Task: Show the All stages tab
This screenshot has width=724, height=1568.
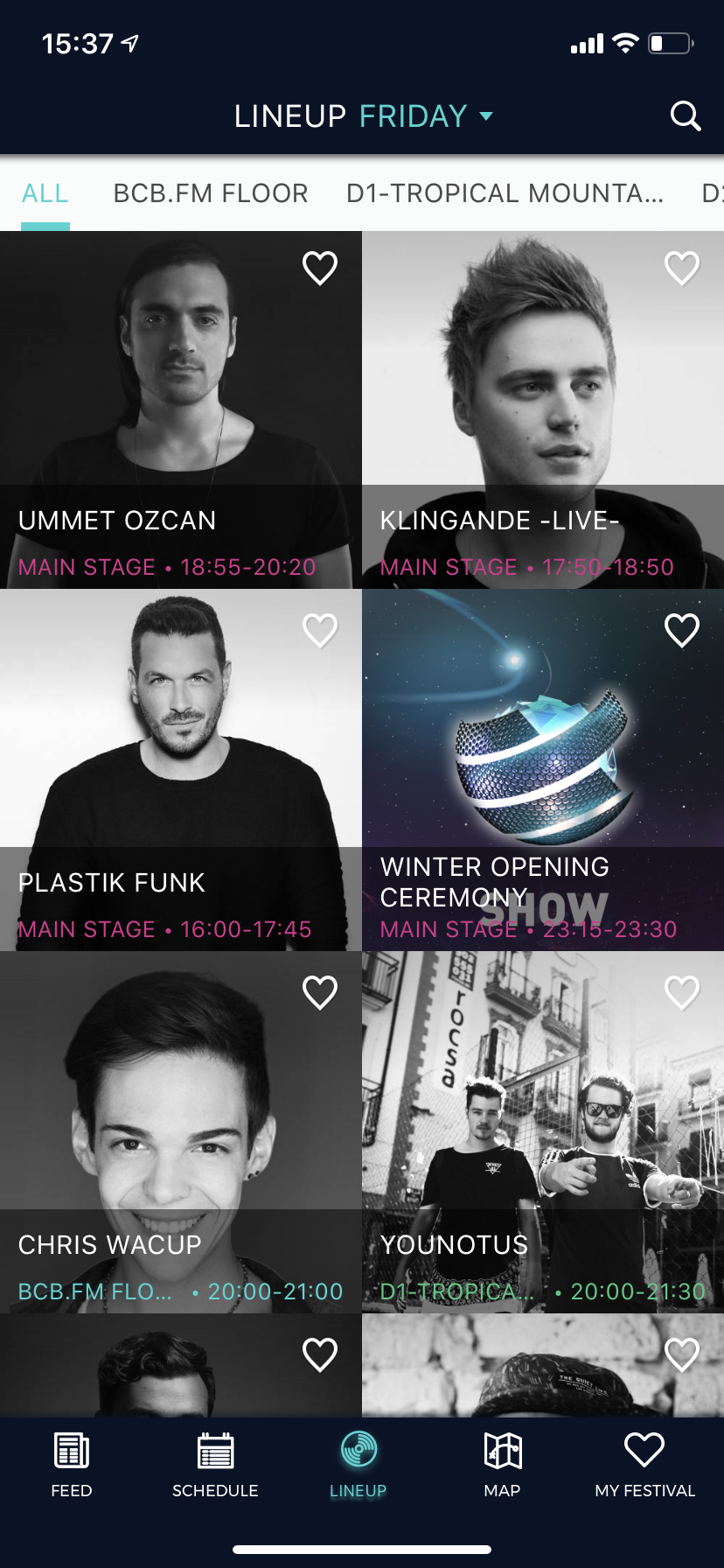Action: point(45,193)
